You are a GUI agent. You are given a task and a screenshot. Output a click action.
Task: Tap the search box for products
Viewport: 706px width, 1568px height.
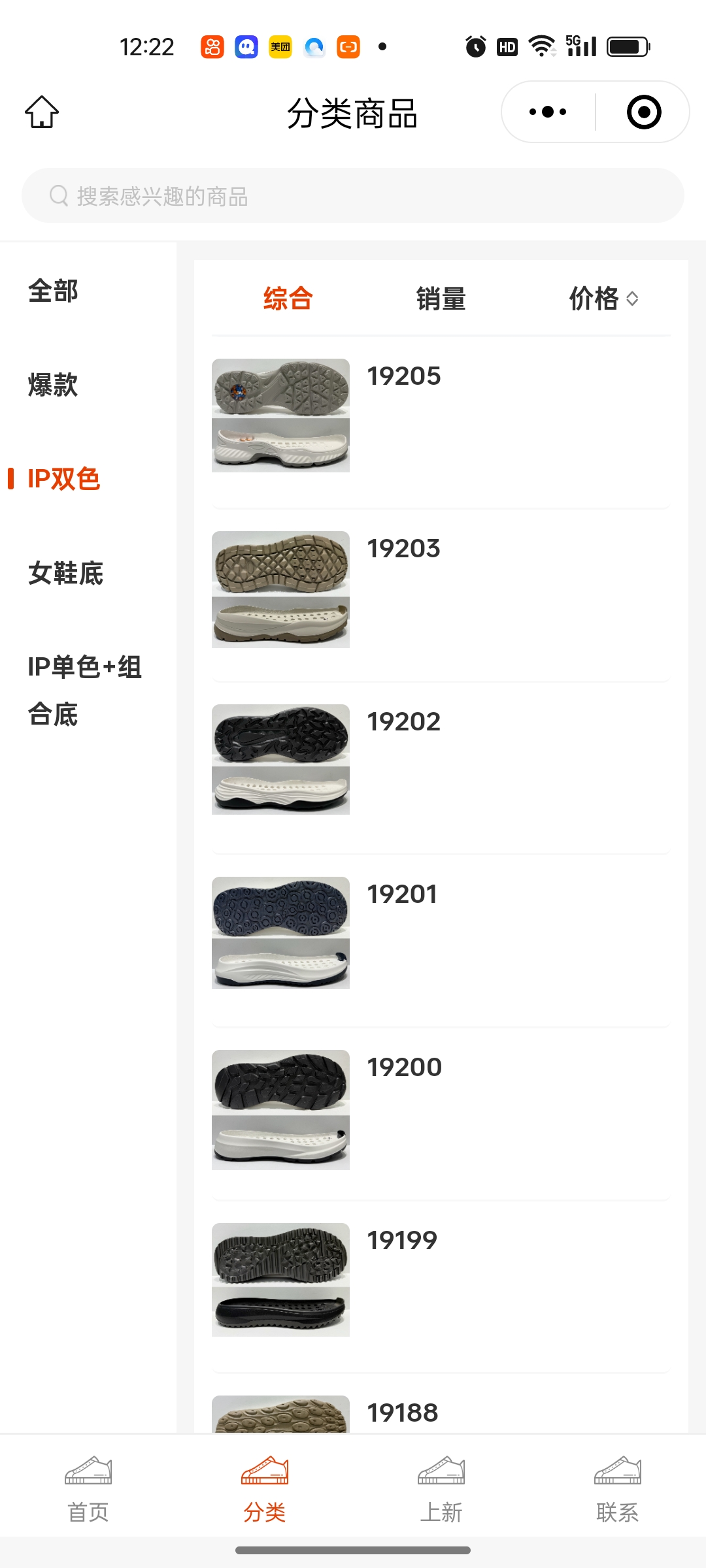tap(353, 196)
